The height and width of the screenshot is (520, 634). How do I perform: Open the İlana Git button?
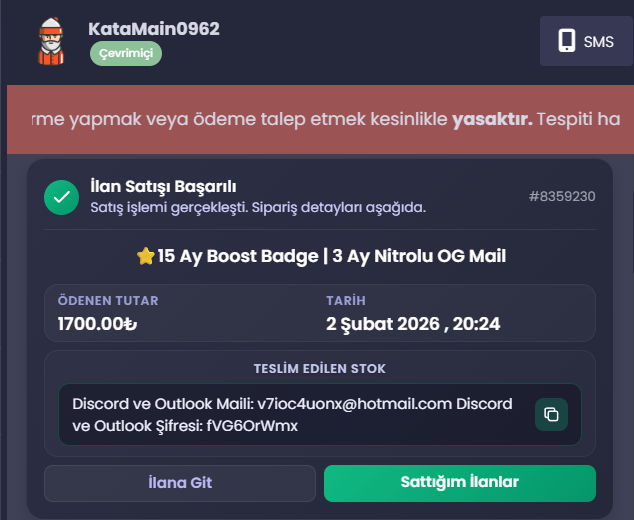tap(180, 483)
